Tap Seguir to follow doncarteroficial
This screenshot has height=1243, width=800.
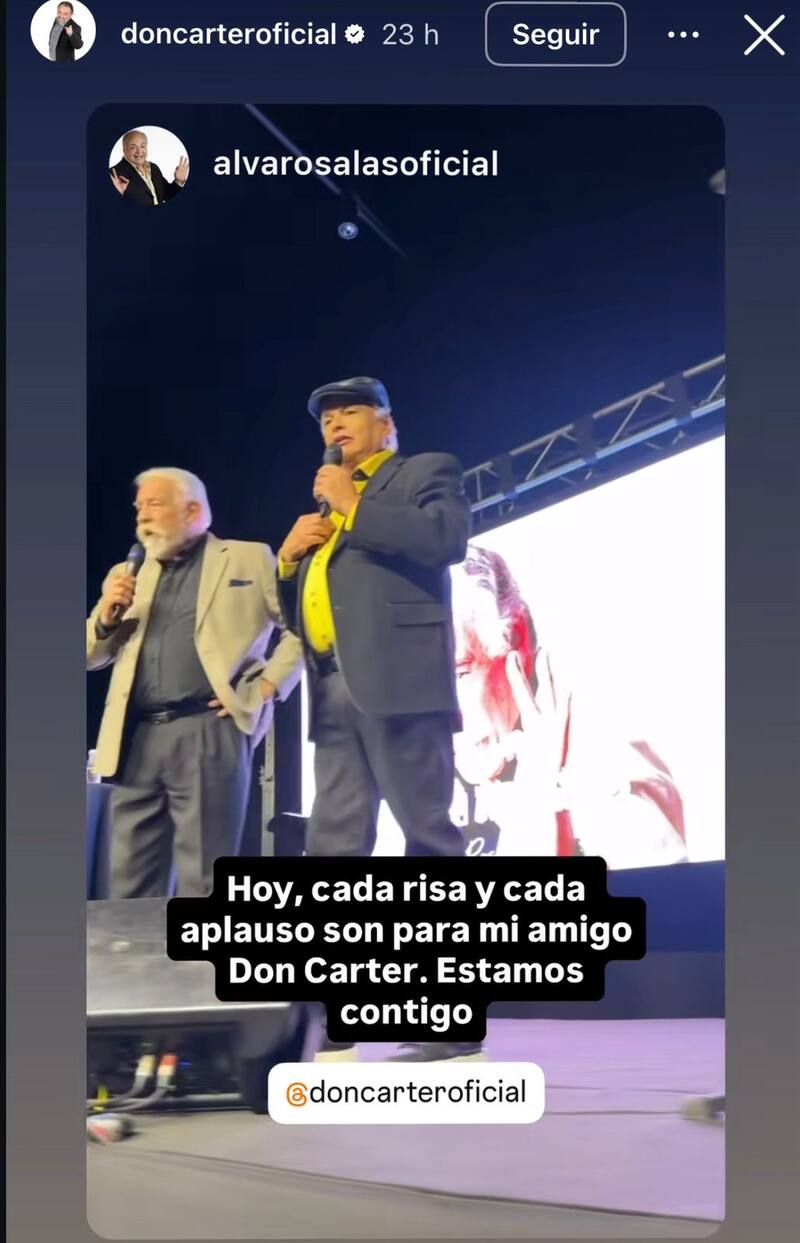555,34
